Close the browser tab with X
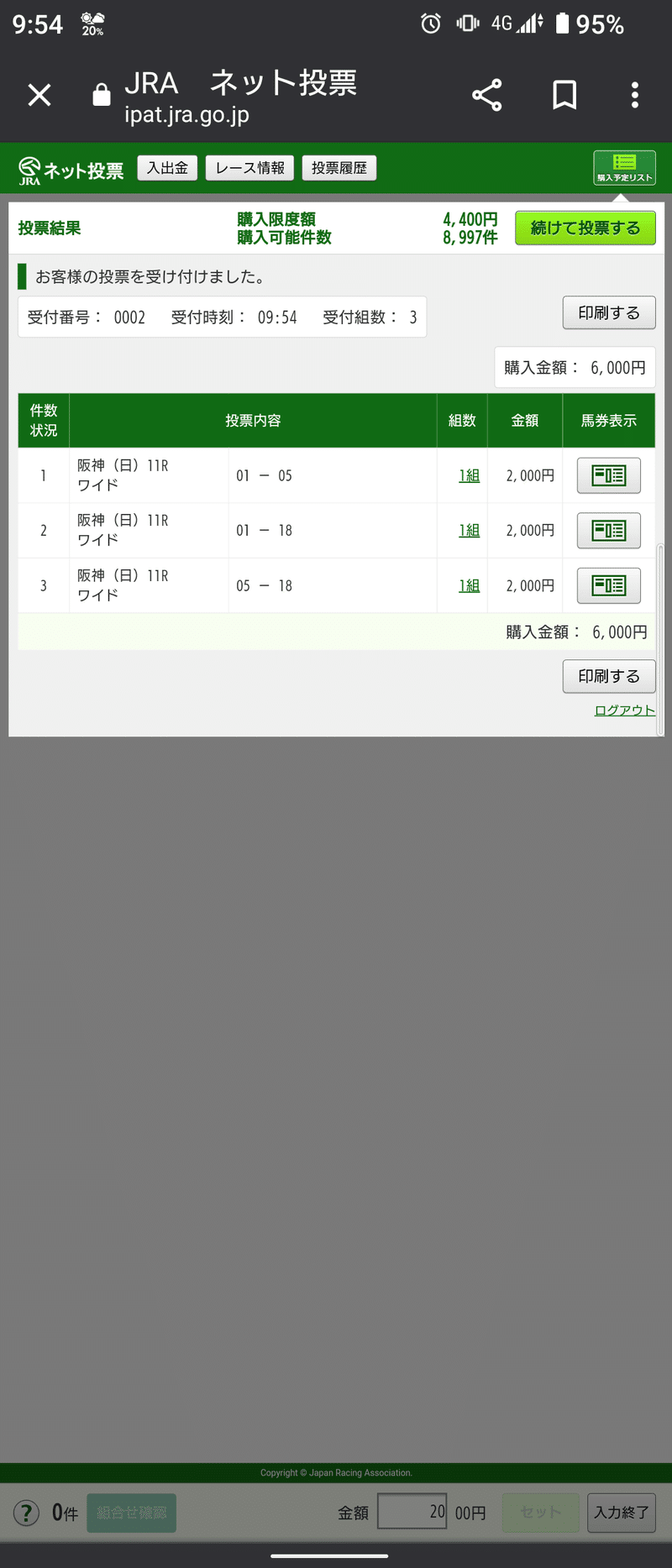Viewport: 672px width, 1568px height. pyautogui.click(x=39, y=95)
